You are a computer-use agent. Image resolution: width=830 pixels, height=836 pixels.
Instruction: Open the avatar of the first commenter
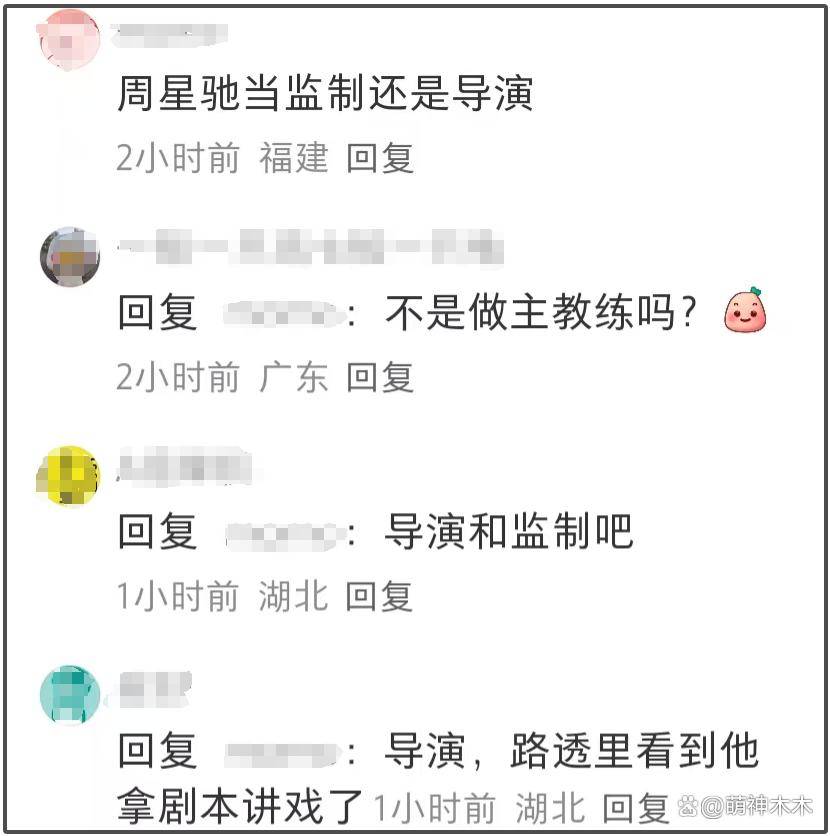70,39
